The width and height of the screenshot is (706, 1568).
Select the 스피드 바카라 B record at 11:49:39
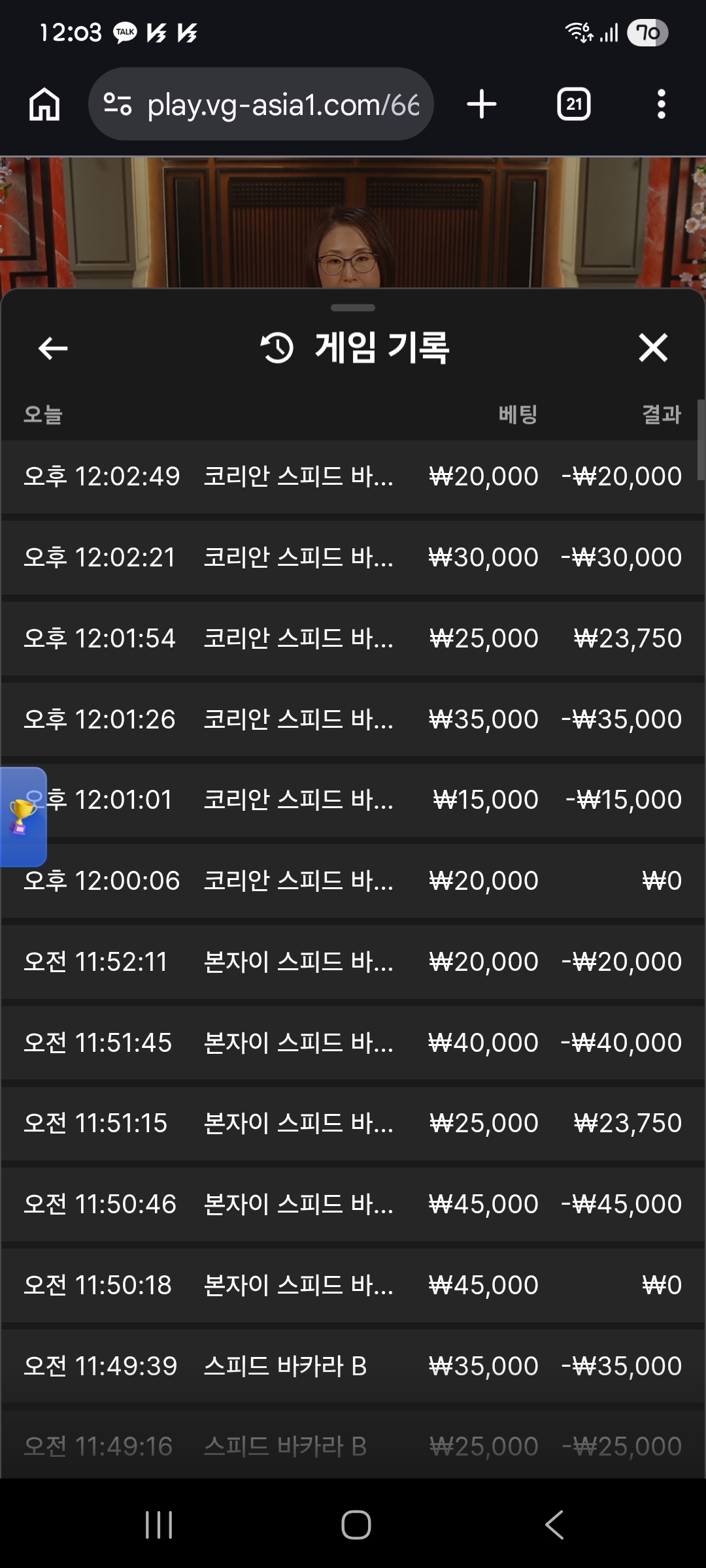(353, 1365)
